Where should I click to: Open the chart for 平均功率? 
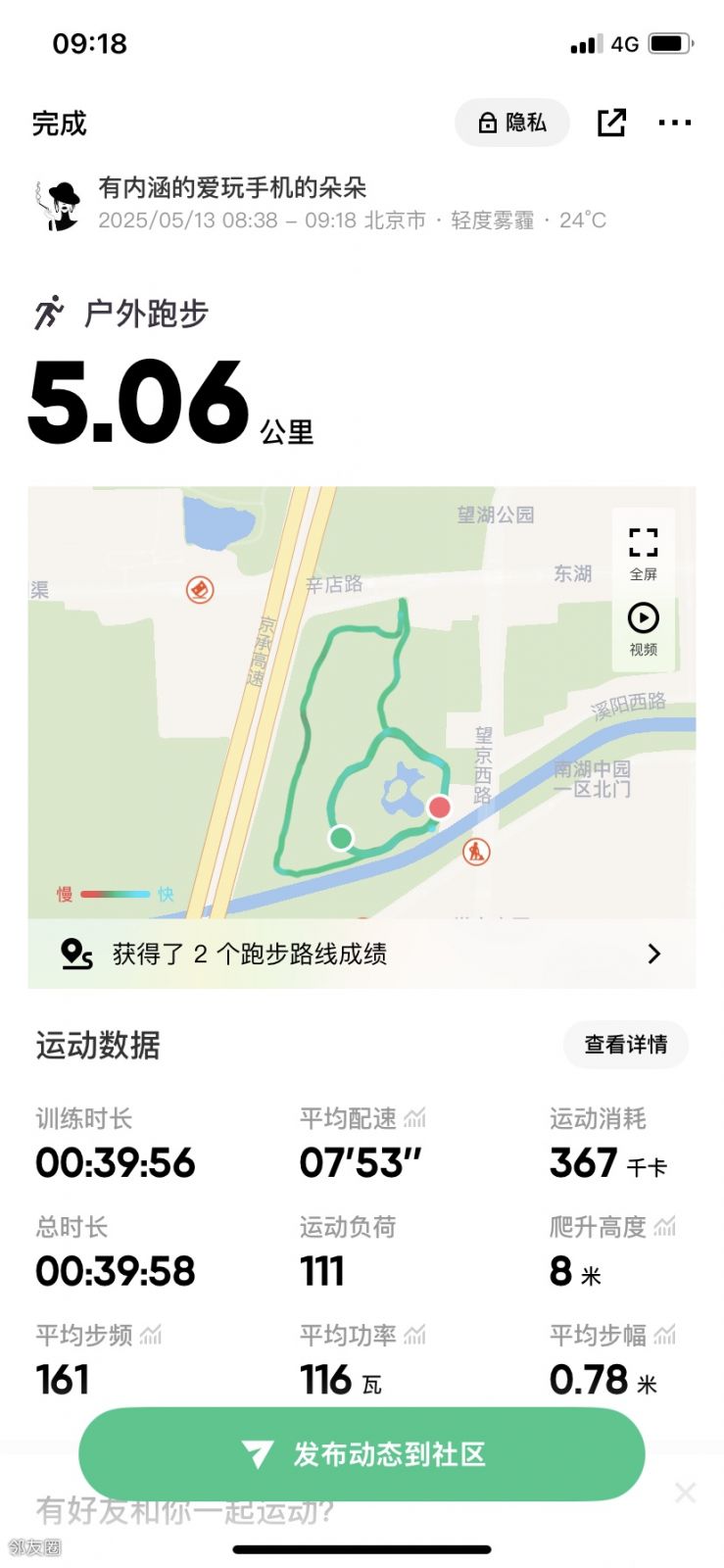(x=415, y=1335)
